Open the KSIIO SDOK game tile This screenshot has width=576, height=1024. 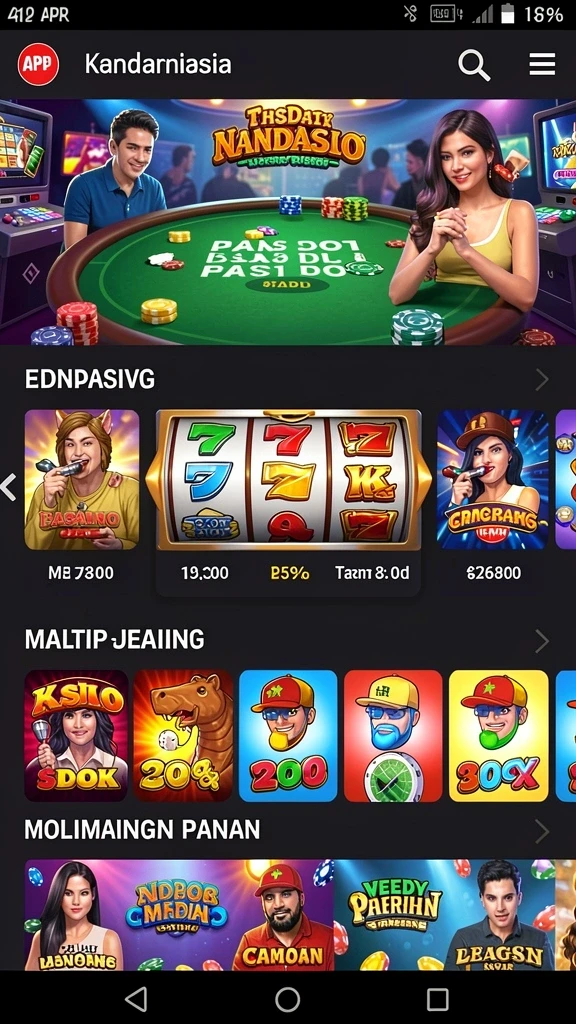click(76, 735)
